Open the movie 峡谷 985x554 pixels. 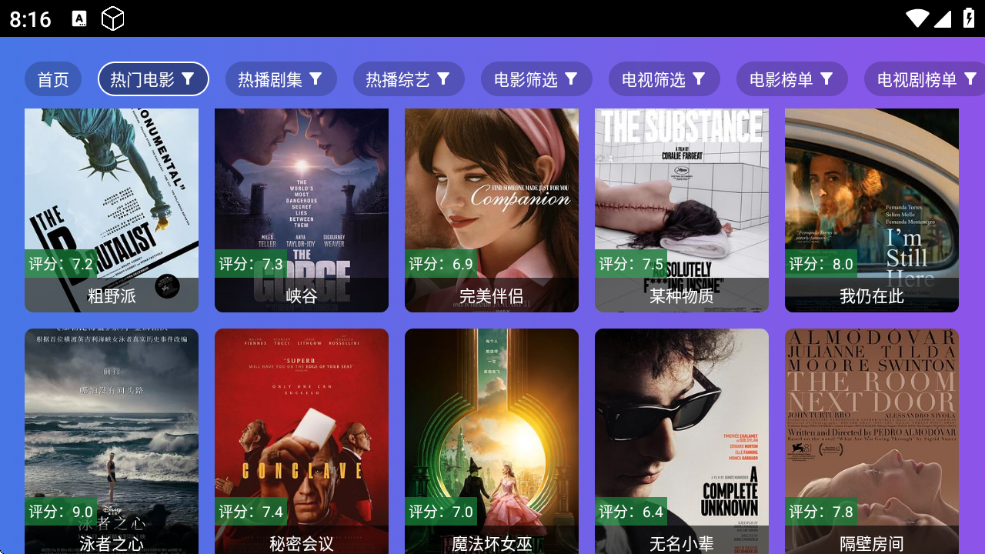tap(302, 210)
